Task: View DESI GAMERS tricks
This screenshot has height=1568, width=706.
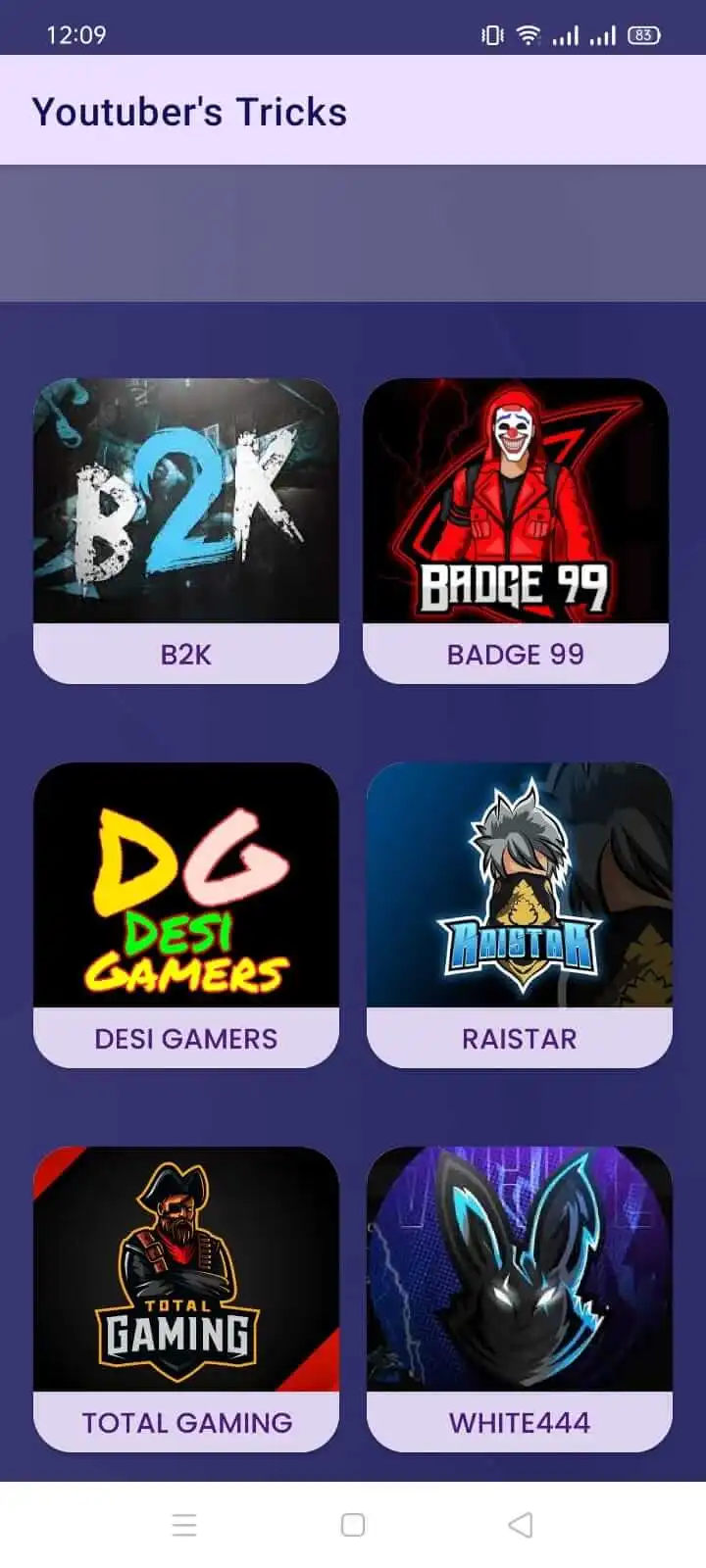Action: pyautogui.click(x=186, y=914)
